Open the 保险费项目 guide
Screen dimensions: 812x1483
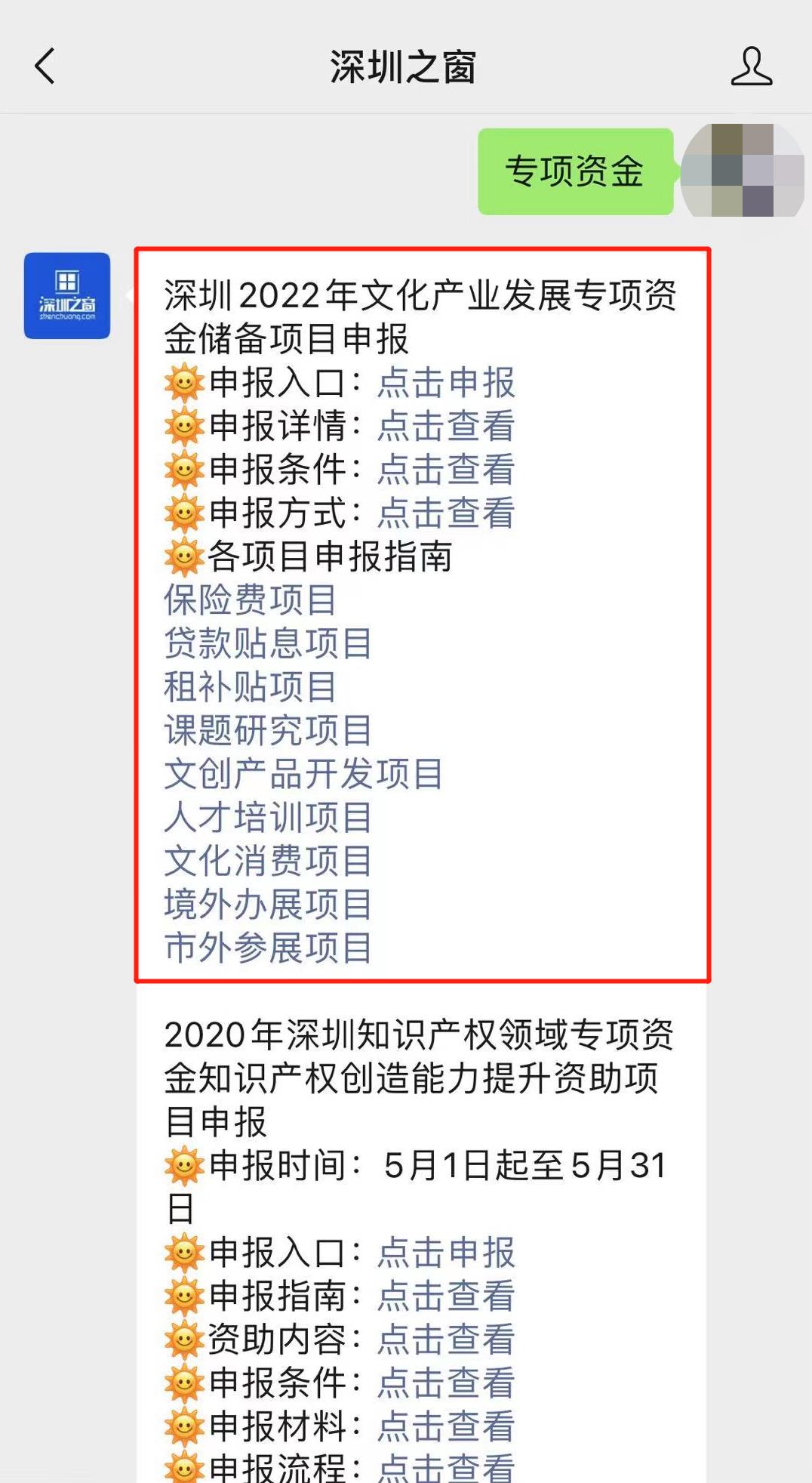(x=249, y=602)
